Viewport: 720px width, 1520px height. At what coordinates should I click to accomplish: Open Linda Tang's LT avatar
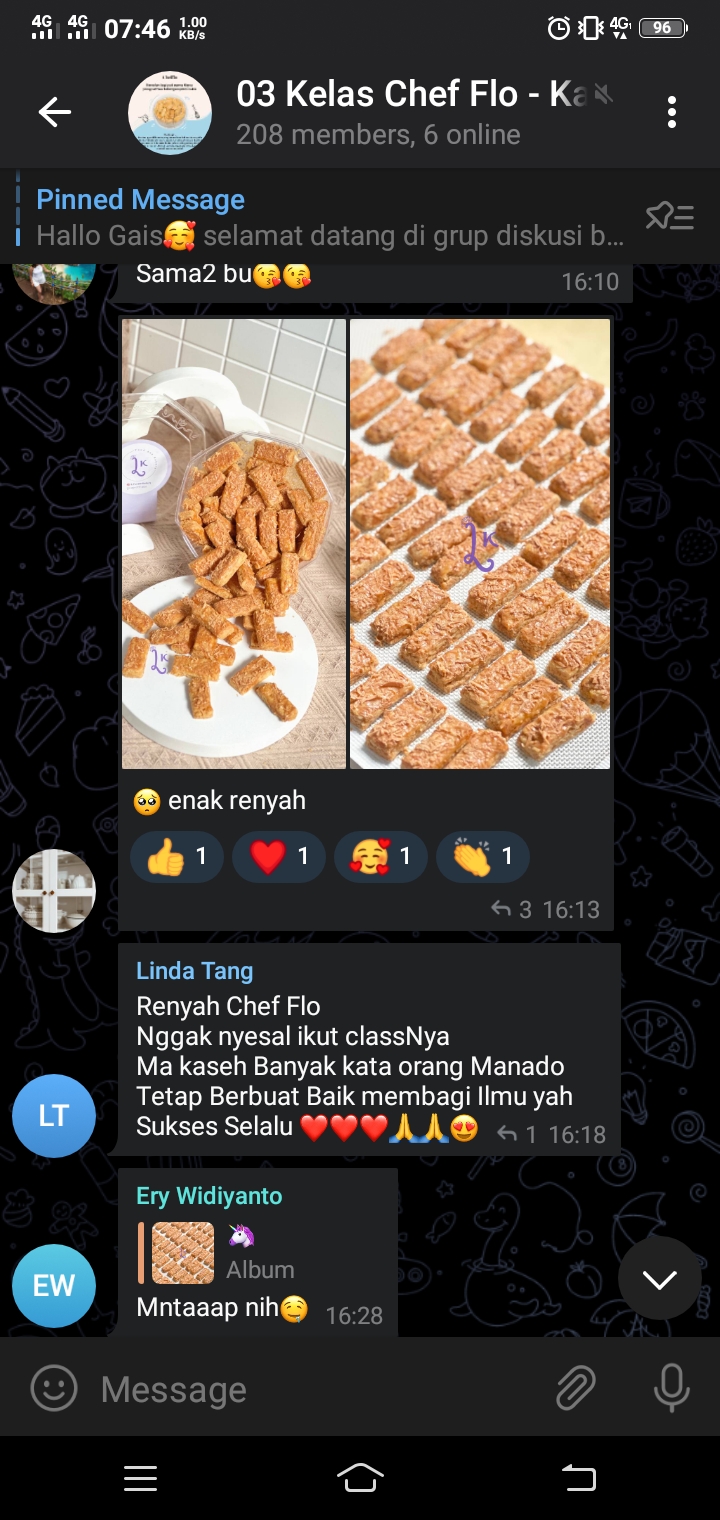54,1116
